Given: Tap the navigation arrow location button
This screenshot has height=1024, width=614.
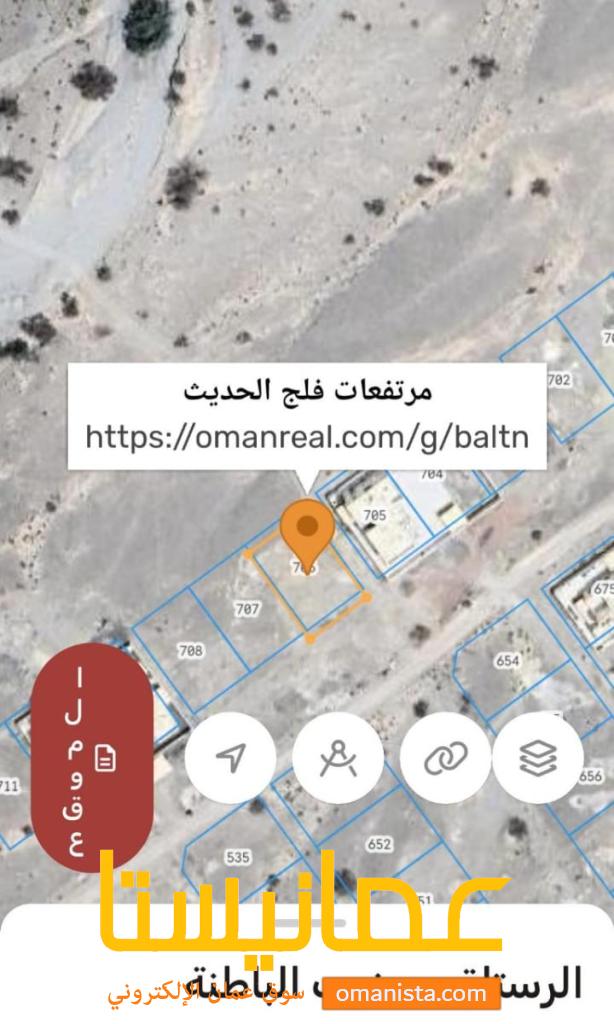Looking at the screenshot, I should point(231,758).
